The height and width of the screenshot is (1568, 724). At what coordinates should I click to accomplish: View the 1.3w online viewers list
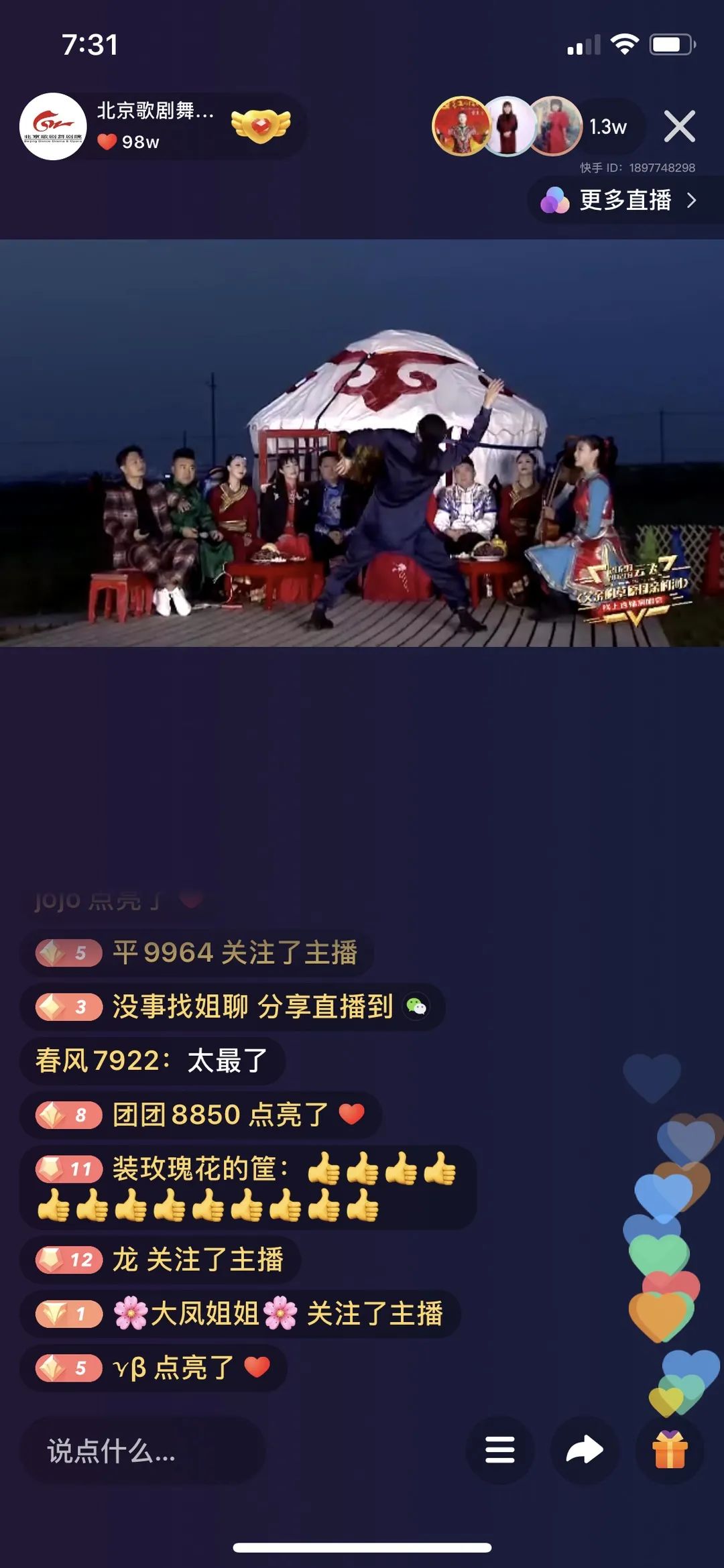(x=608, y=127)
